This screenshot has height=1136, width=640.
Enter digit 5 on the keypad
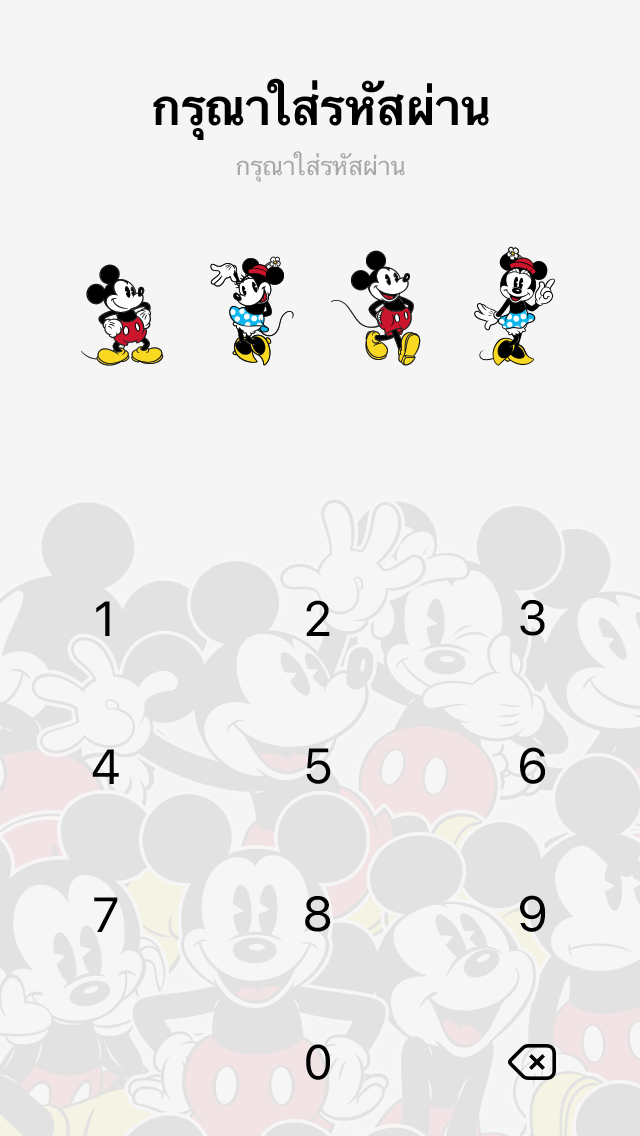(318, 767)
